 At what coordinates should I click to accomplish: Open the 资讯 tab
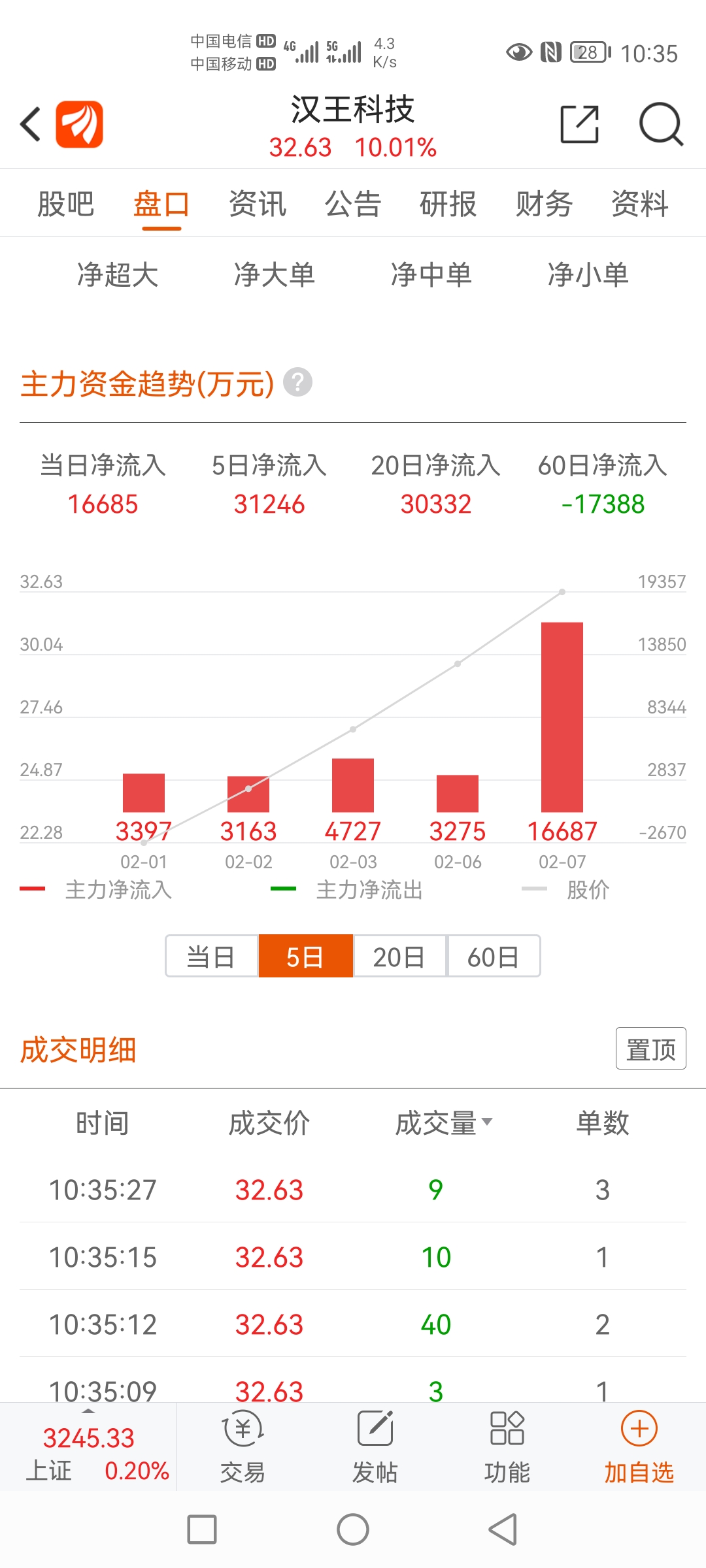pos(258,204)
